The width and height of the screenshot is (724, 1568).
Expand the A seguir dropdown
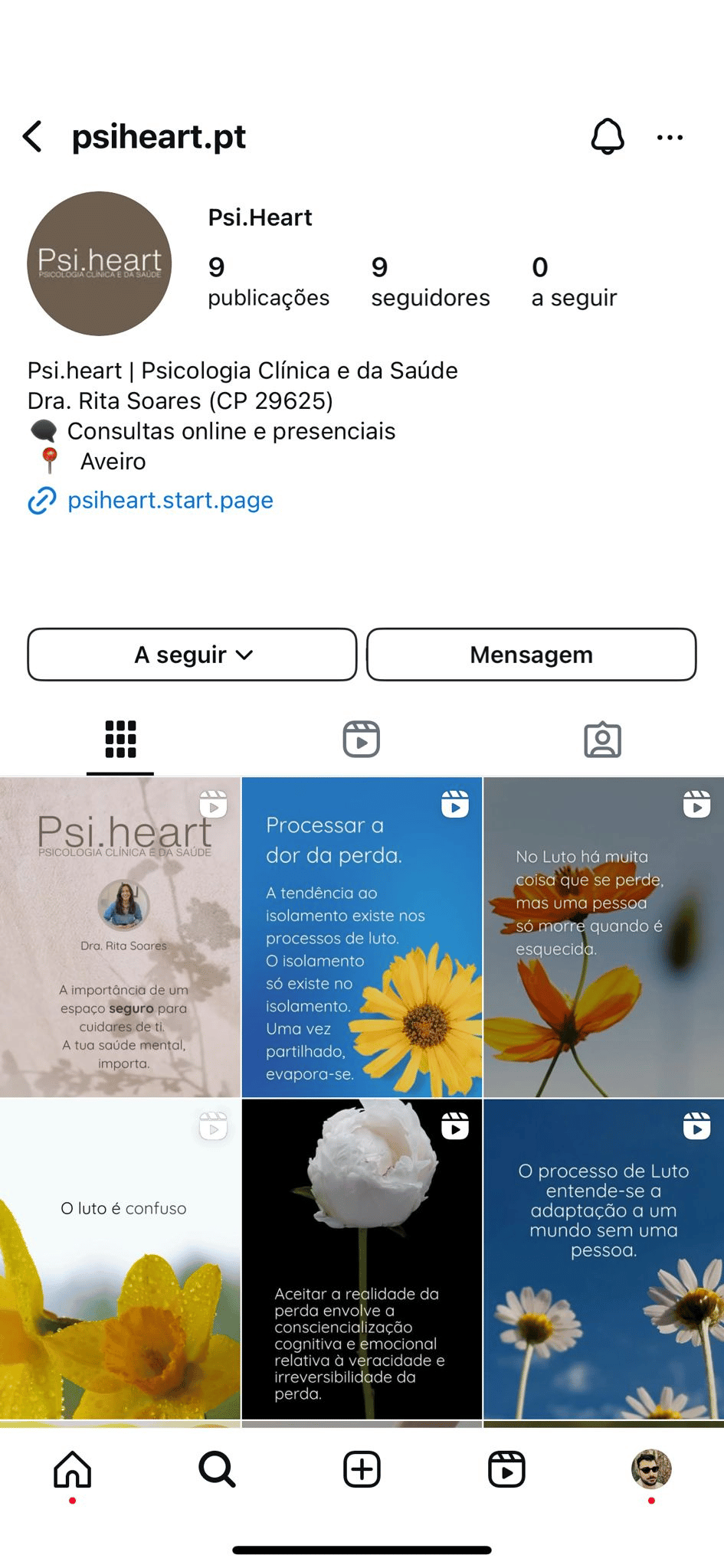(x=192, y=655)
